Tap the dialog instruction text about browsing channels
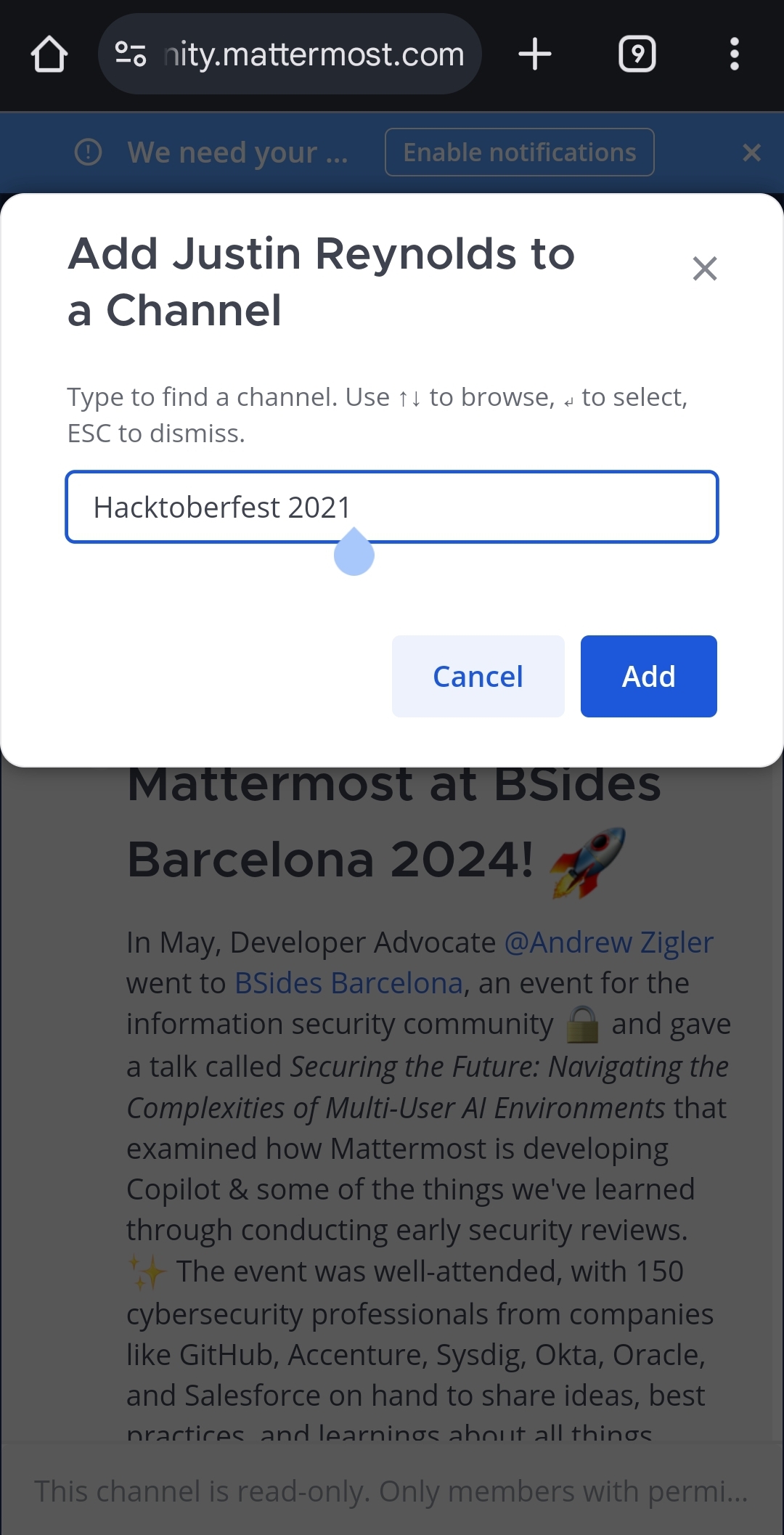This screenshot has width=784, height=1535. [x=377, y=414]
